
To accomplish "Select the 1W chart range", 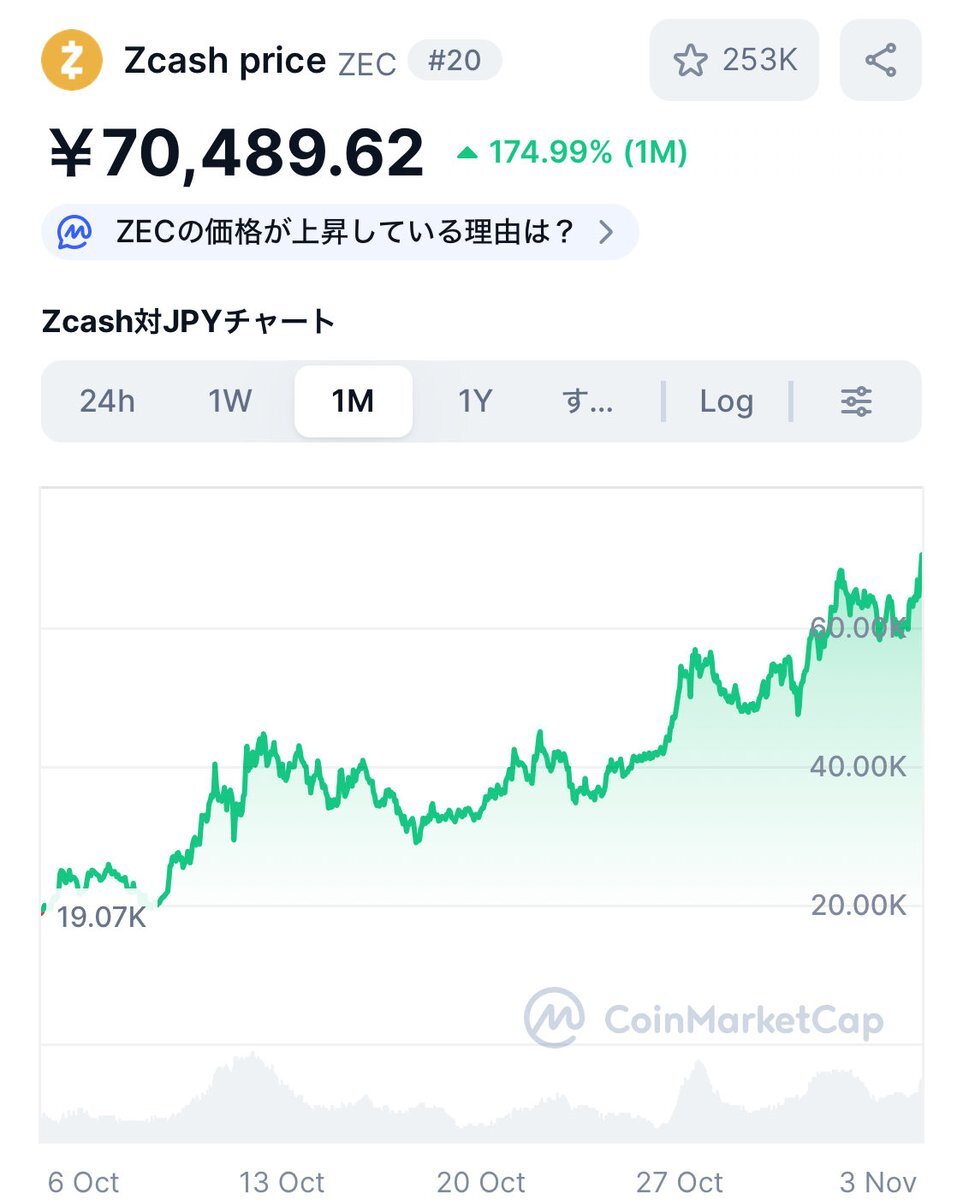I will point(230,402).
